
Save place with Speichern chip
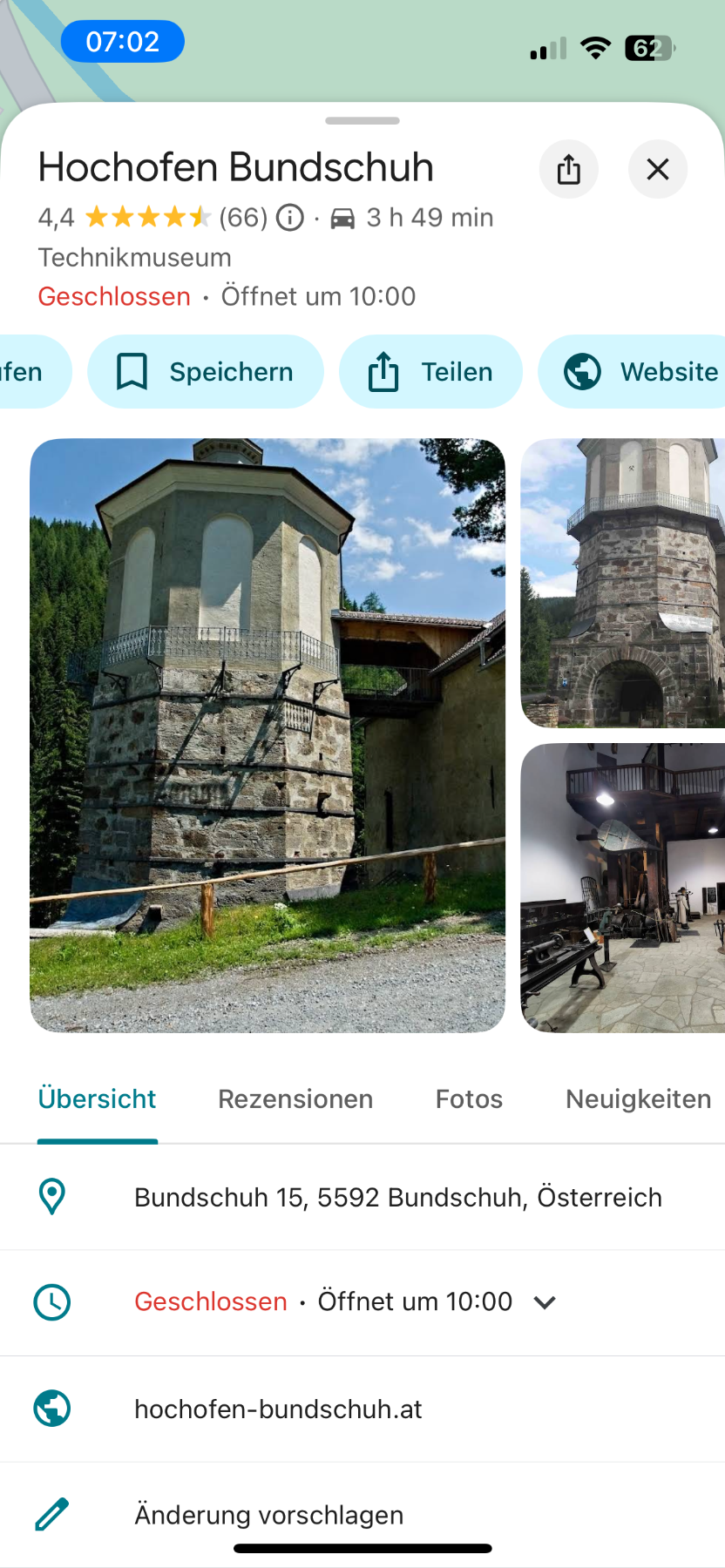[x=206, y=372]
